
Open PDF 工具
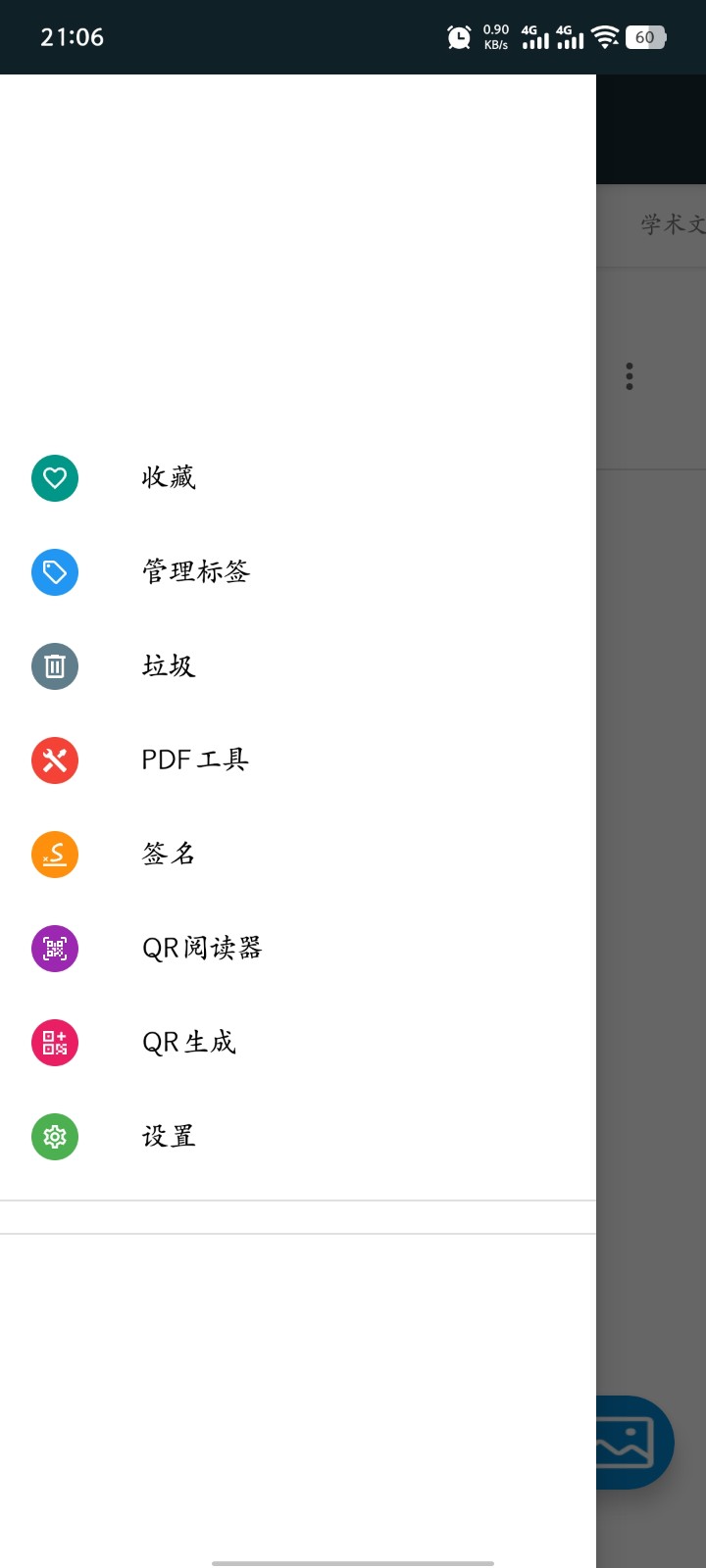(298, 760)
